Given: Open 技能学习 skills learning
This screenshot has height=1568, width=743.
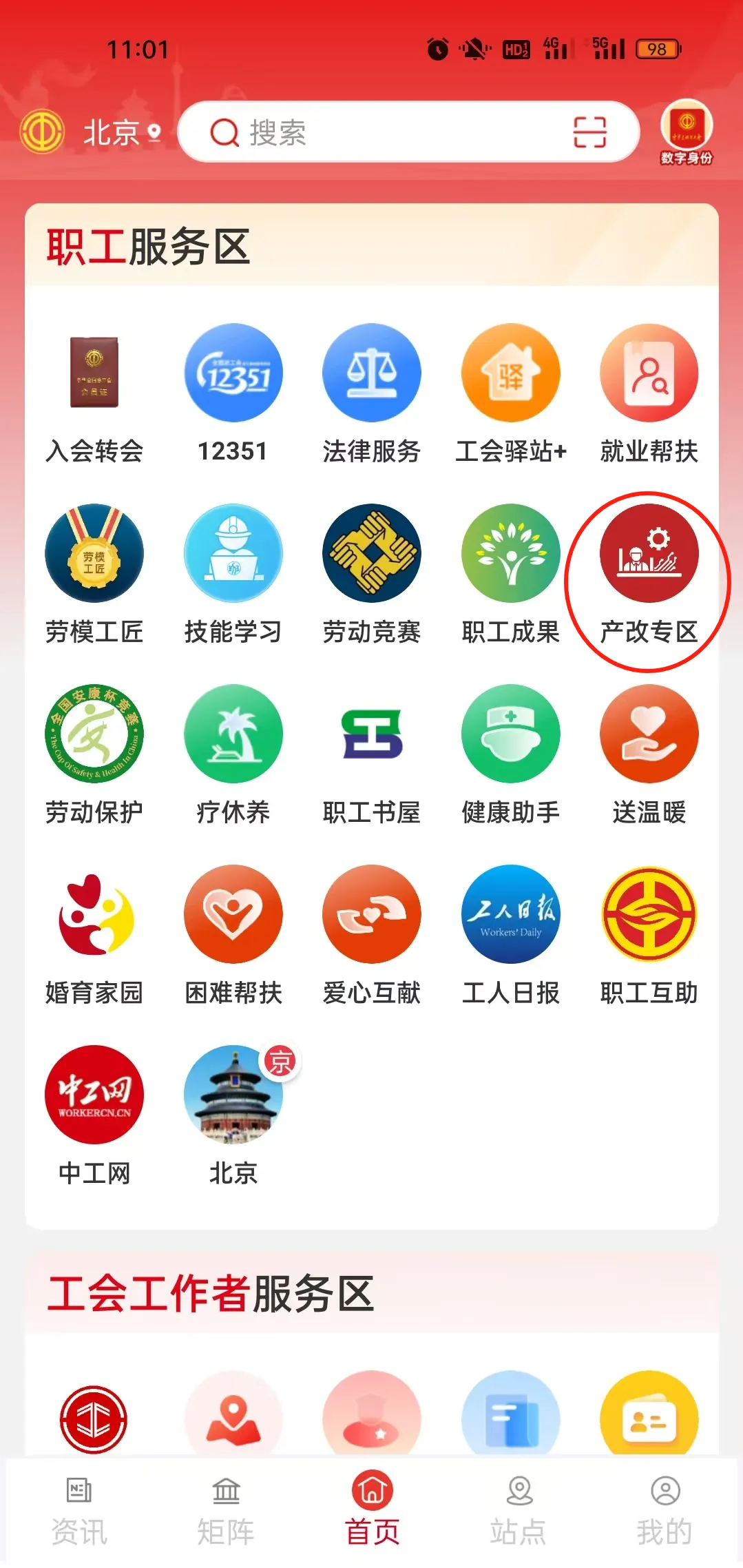Looking at the screenshot, I should pos(233,573).
